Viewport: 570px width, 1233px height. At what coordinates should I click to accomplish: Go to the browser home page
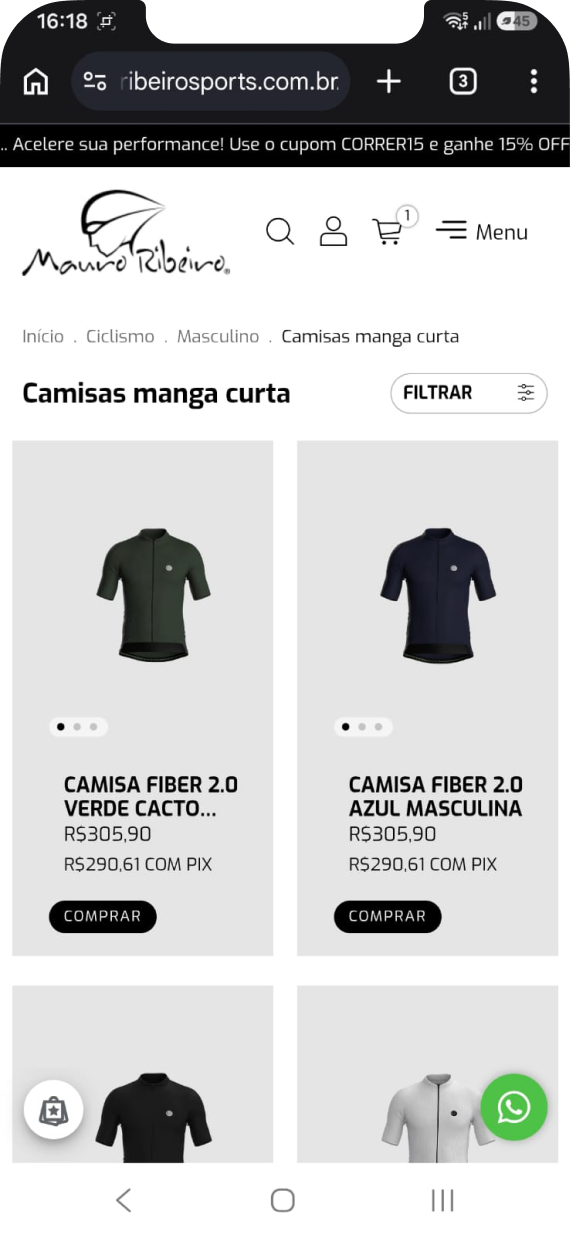coord(36,81)
